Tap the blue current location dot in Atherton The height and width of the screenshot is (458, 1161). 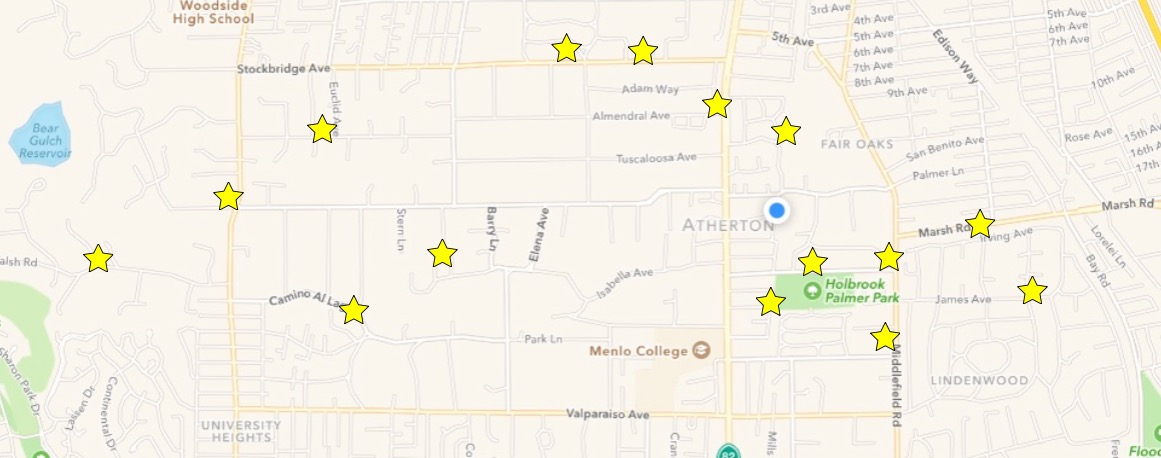click(x=777, y=211)
